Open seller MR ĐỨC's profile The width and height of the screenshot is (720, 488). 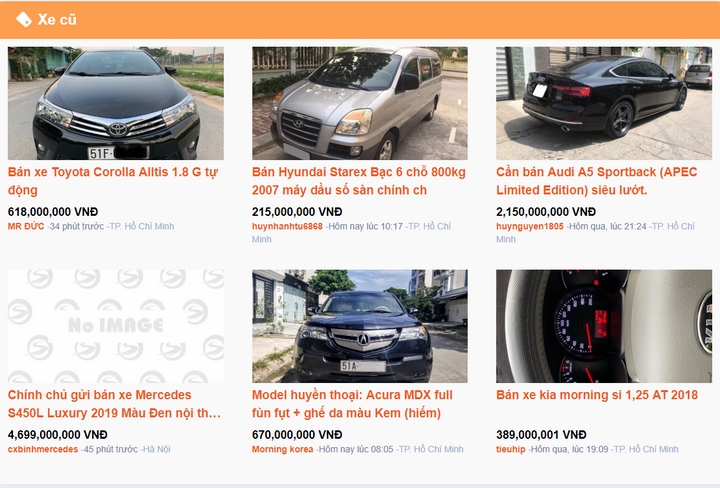coord(26,227)
